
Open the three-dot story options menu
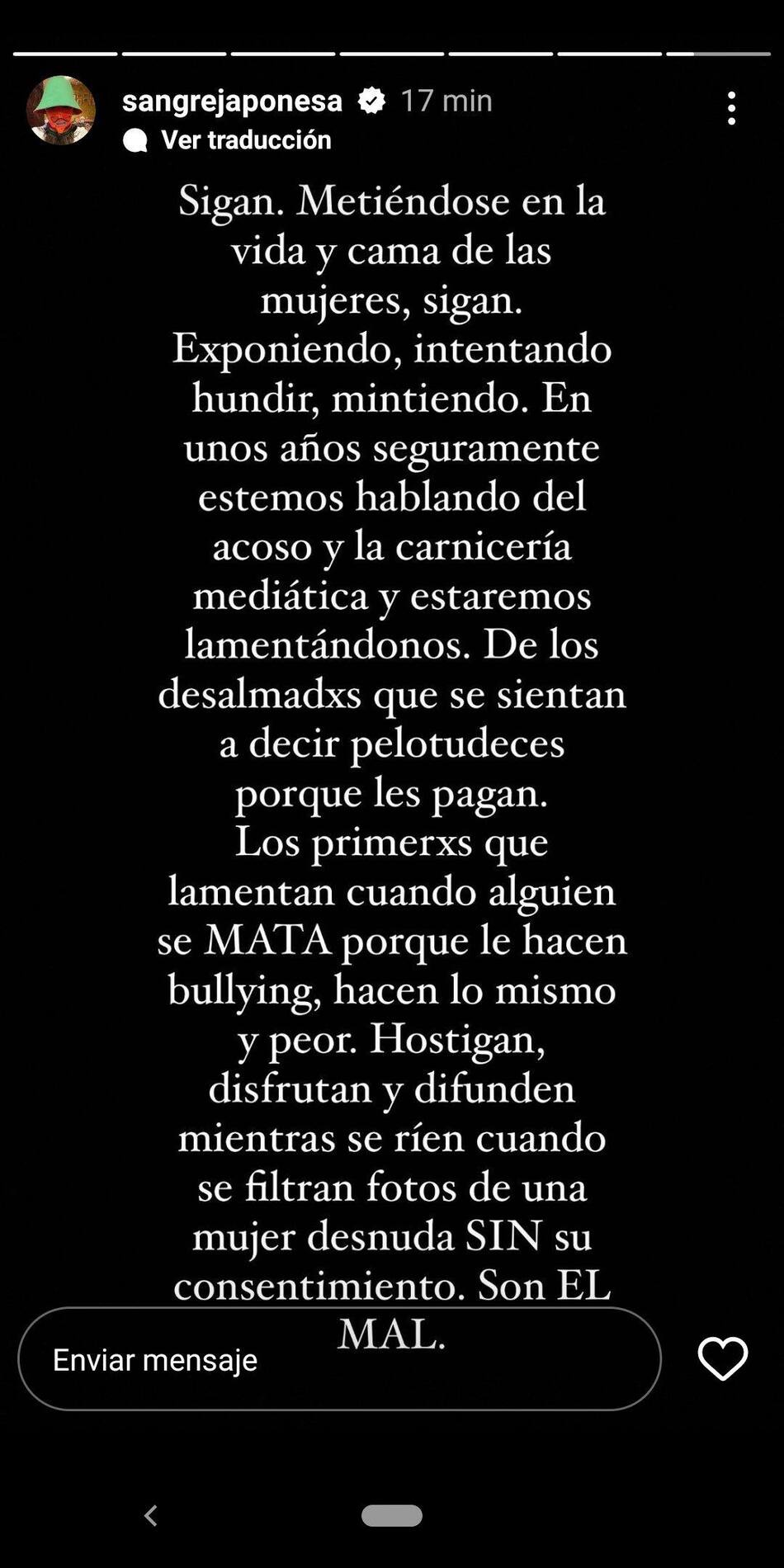click(x=731, y=108)
